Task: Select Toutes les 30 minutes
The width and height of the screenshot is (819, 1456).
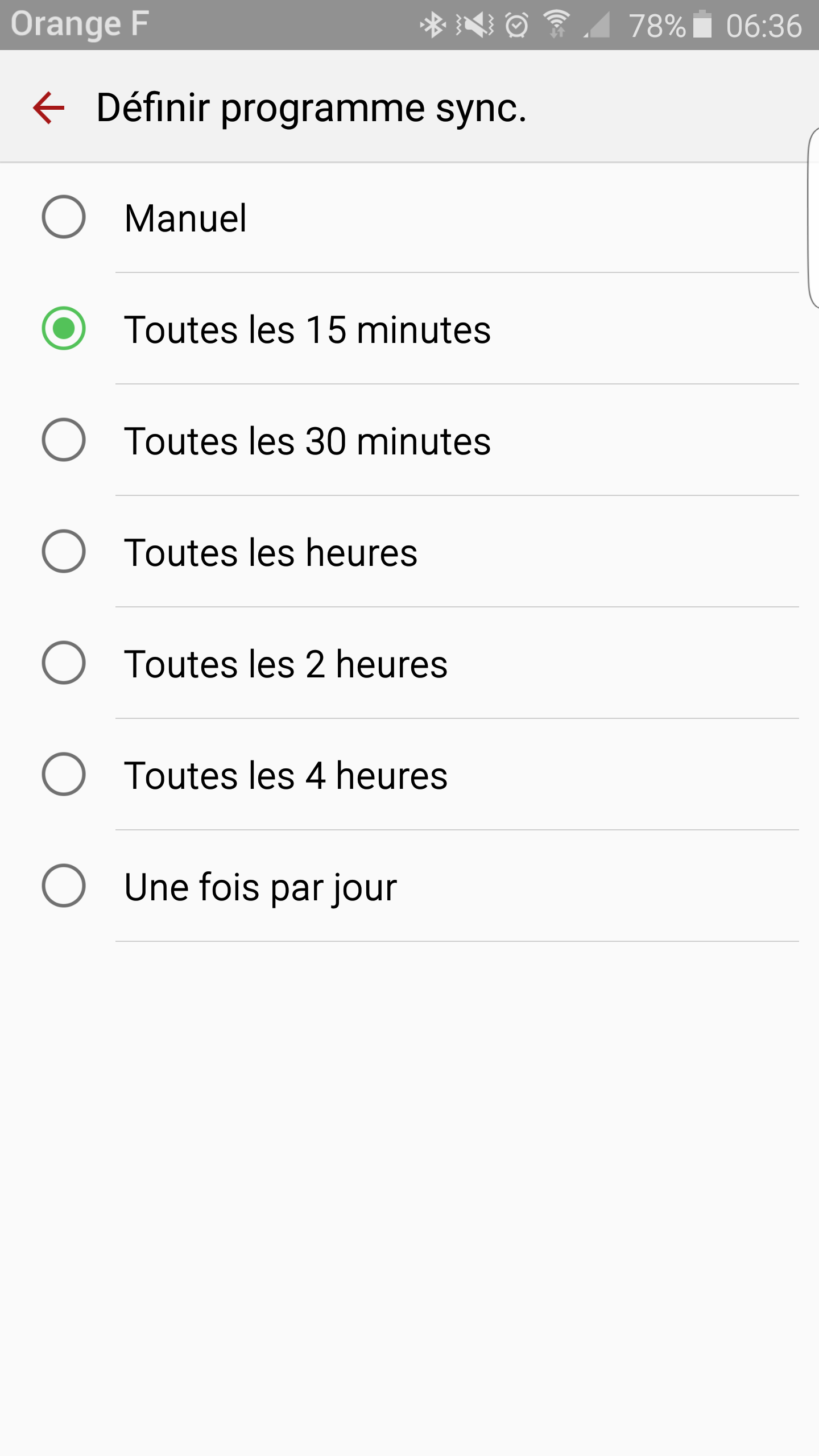Action: pyautogui.click(x=64, y=440)
